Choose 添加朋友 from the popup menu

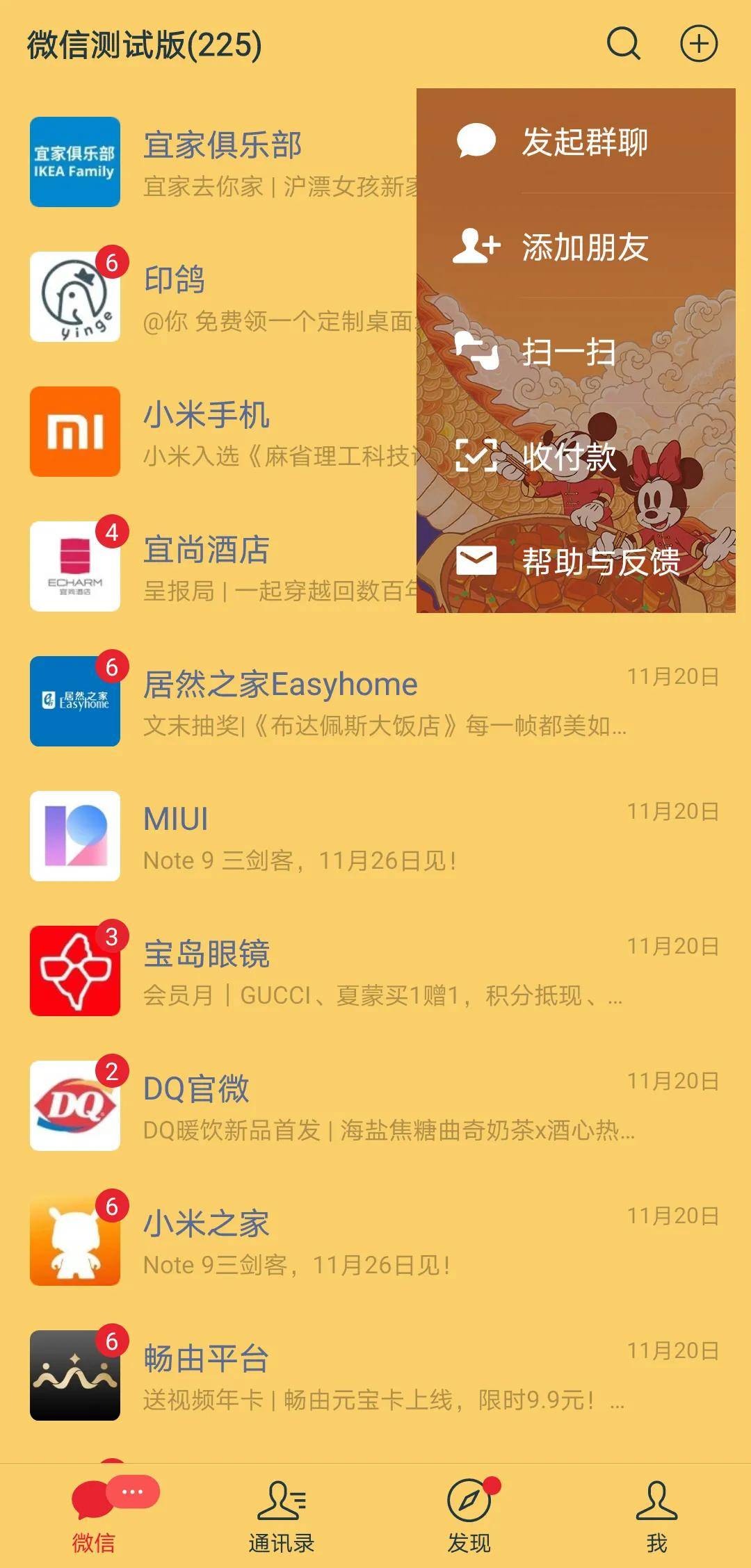tap(576, 247)
